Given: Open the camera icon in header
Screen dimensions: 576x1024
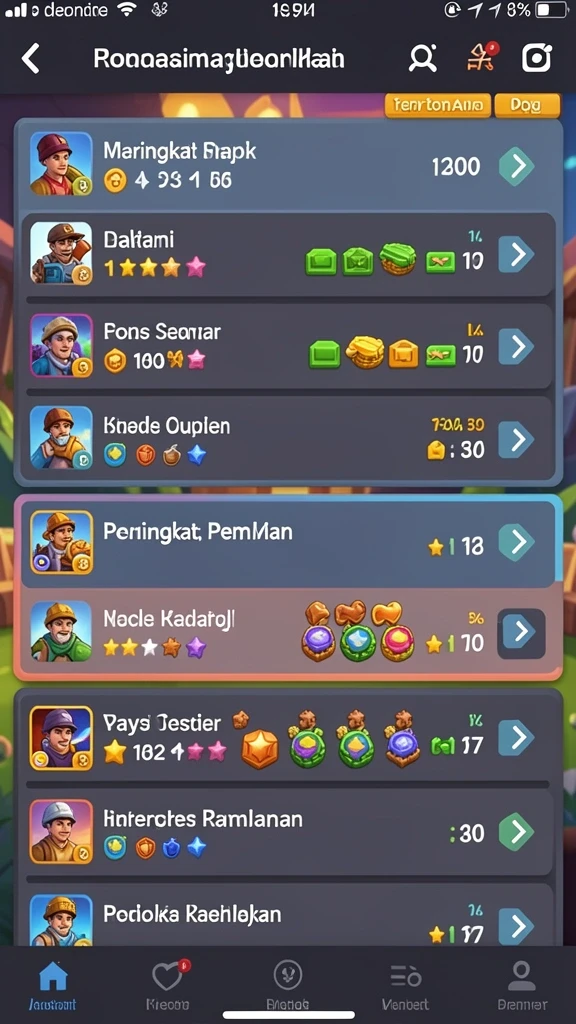Looking at the screenshot, I should pyautogui.click(x=536, y=59).
